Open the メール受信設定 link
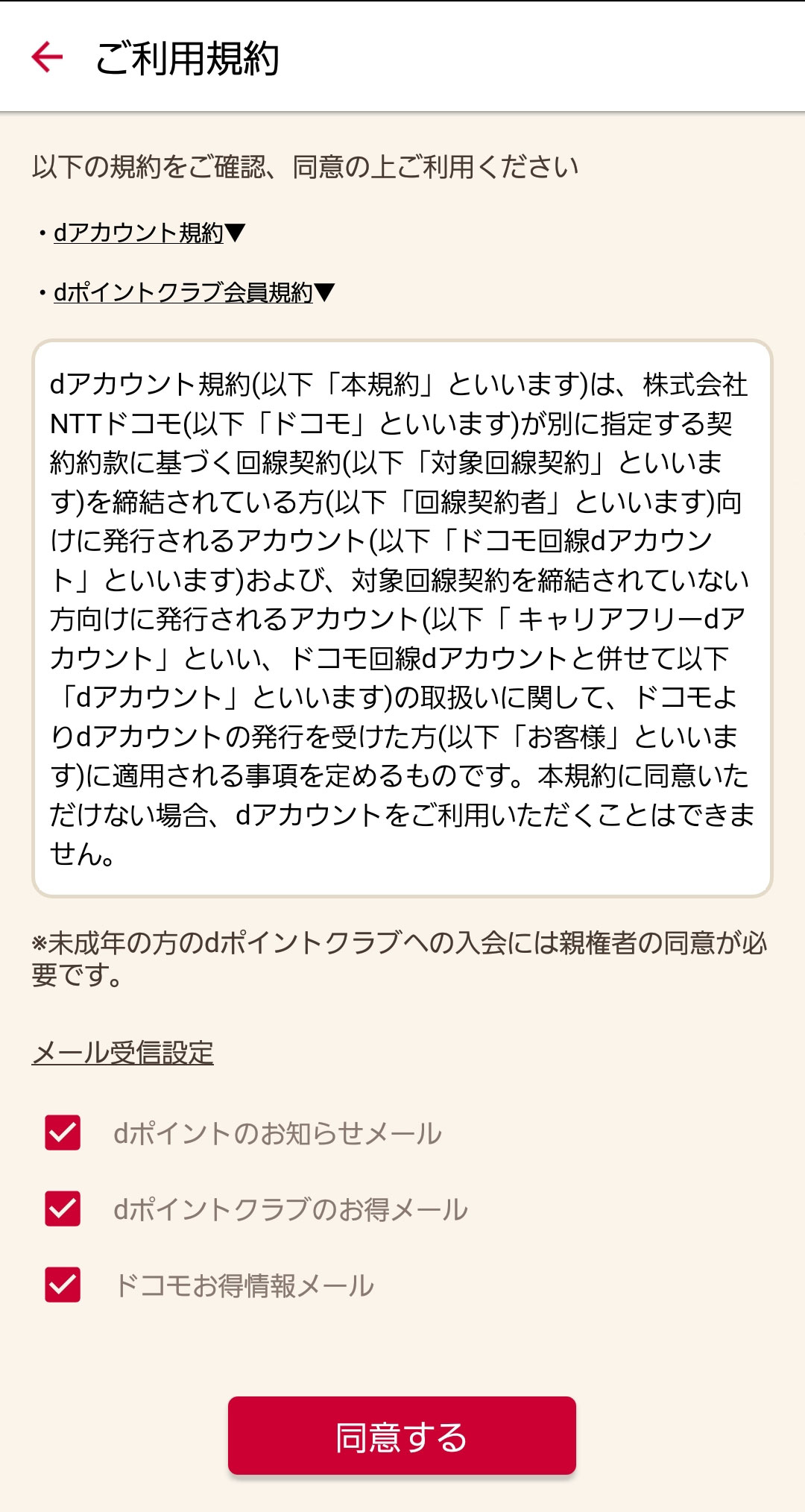 [x=122, y=1053]
